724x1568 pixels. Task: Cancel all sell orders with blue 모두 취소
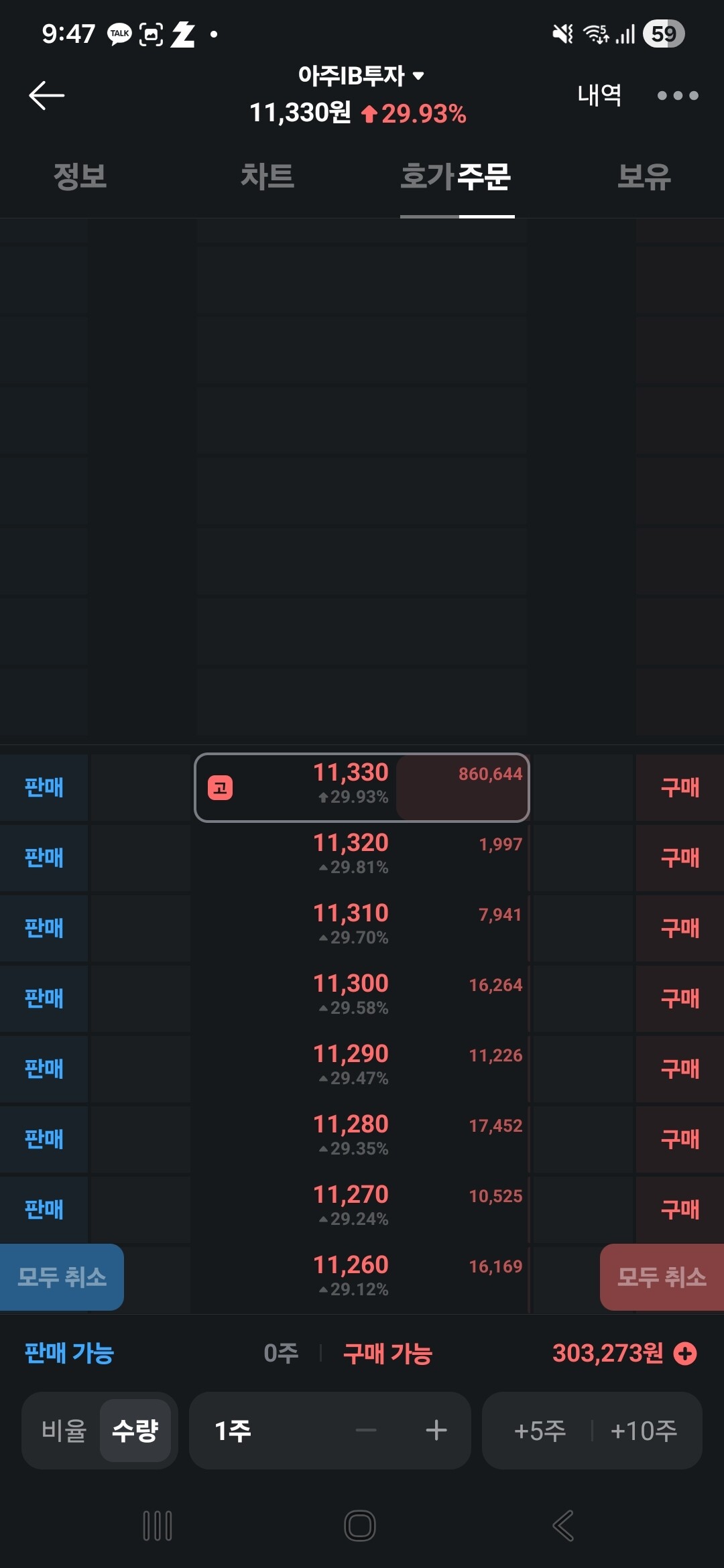tap(62, 1277)
